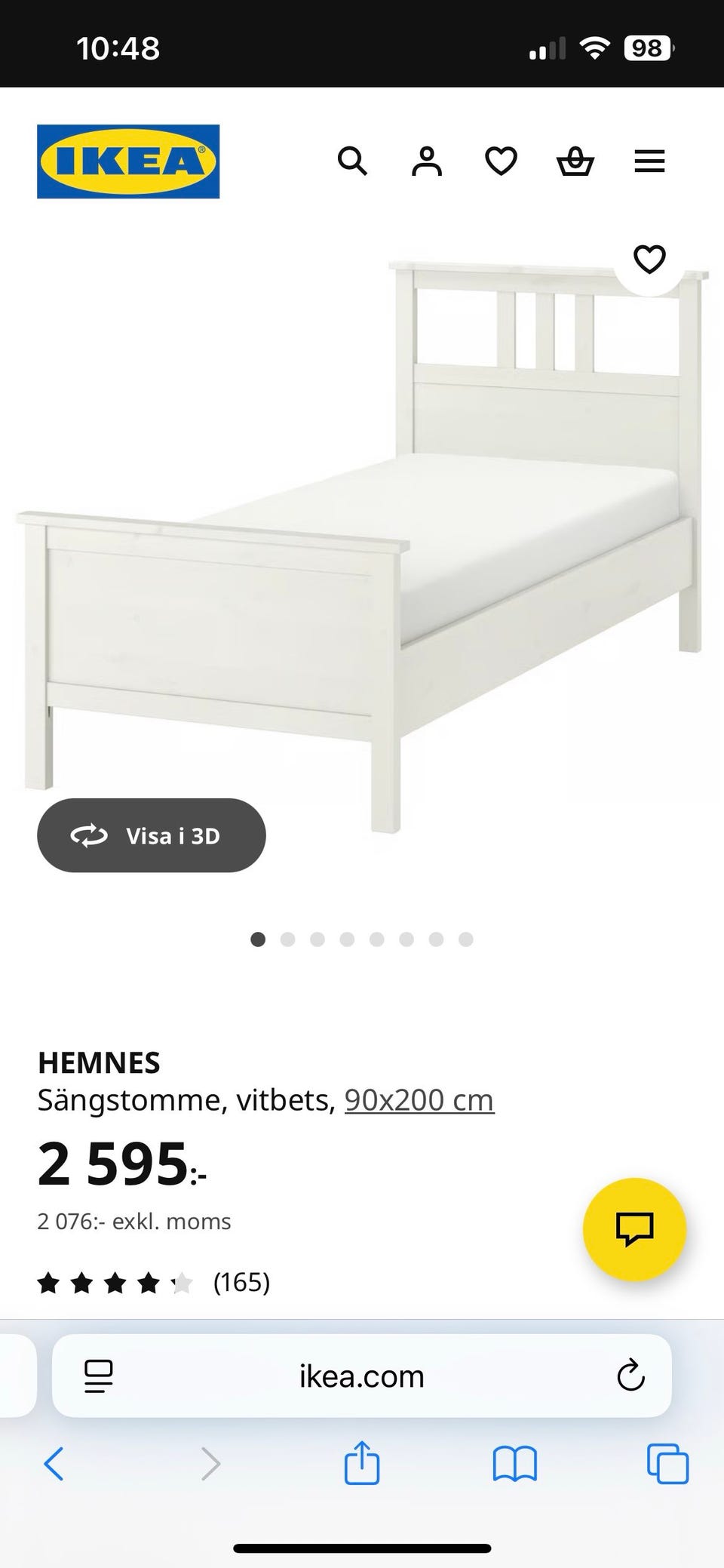Viewport: 724px width, 1568px height.
Task: Go back to previous page
Action: [x=54, y=1465]
